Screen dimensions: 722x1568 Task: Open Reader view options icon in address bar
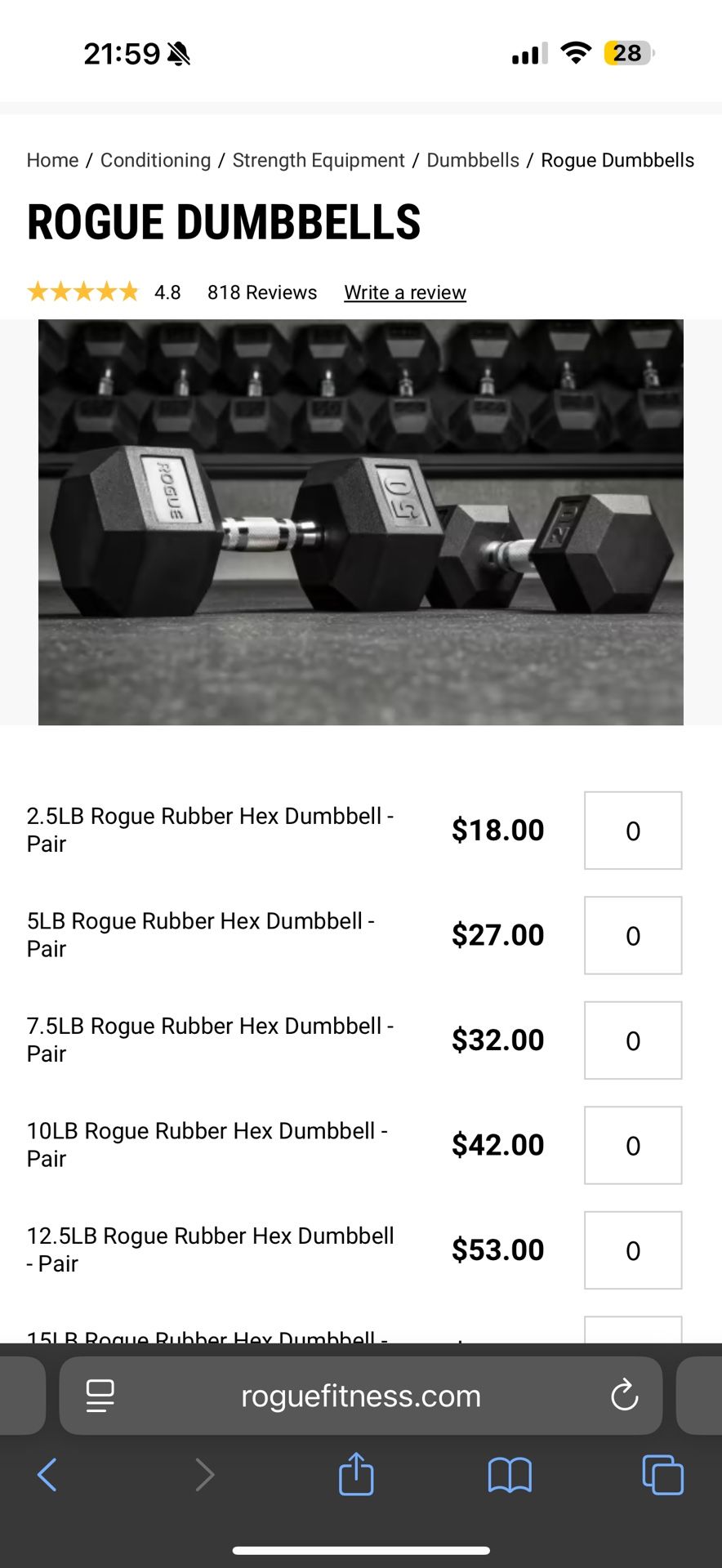click(x=99, y=1396)
